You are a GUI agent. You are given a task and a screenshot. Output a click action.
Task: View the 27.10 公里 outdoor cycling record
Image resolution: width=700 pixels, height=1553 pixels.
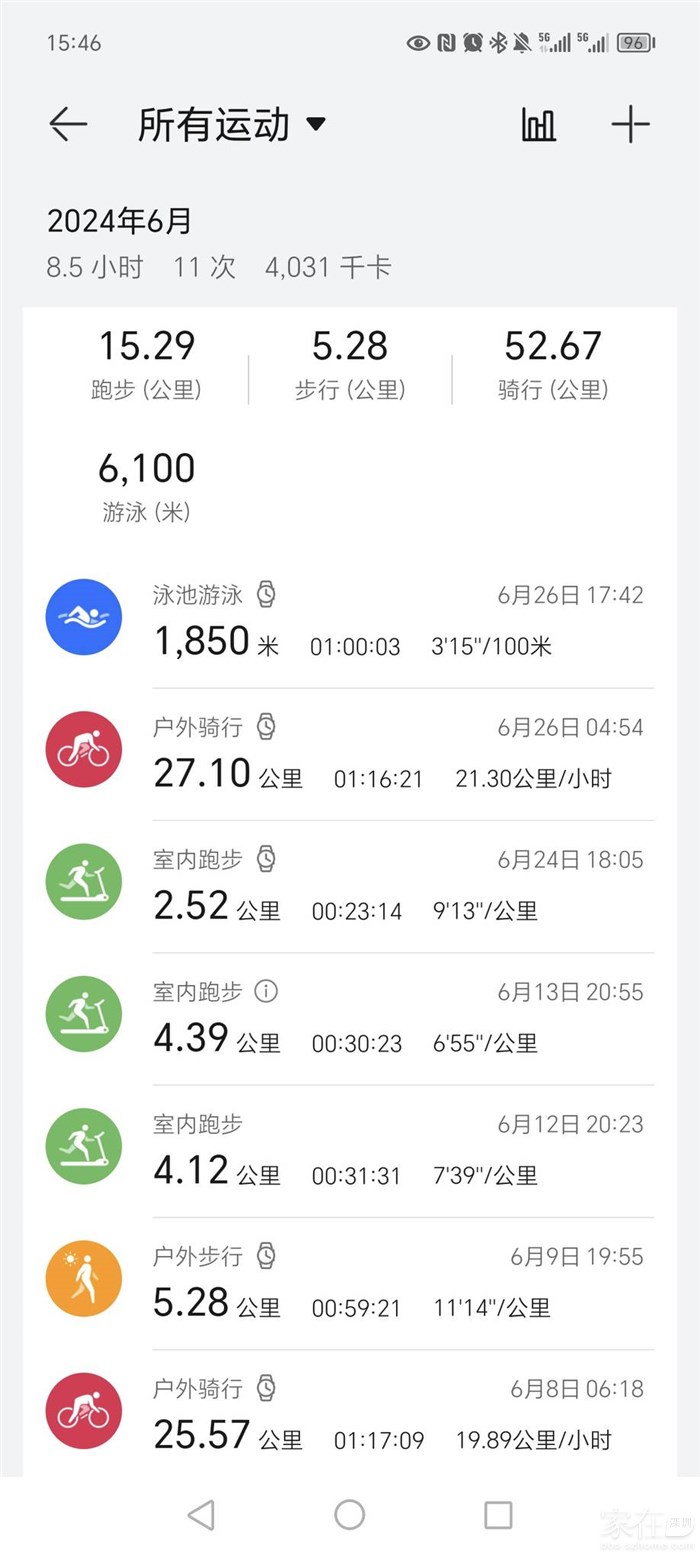350,754
